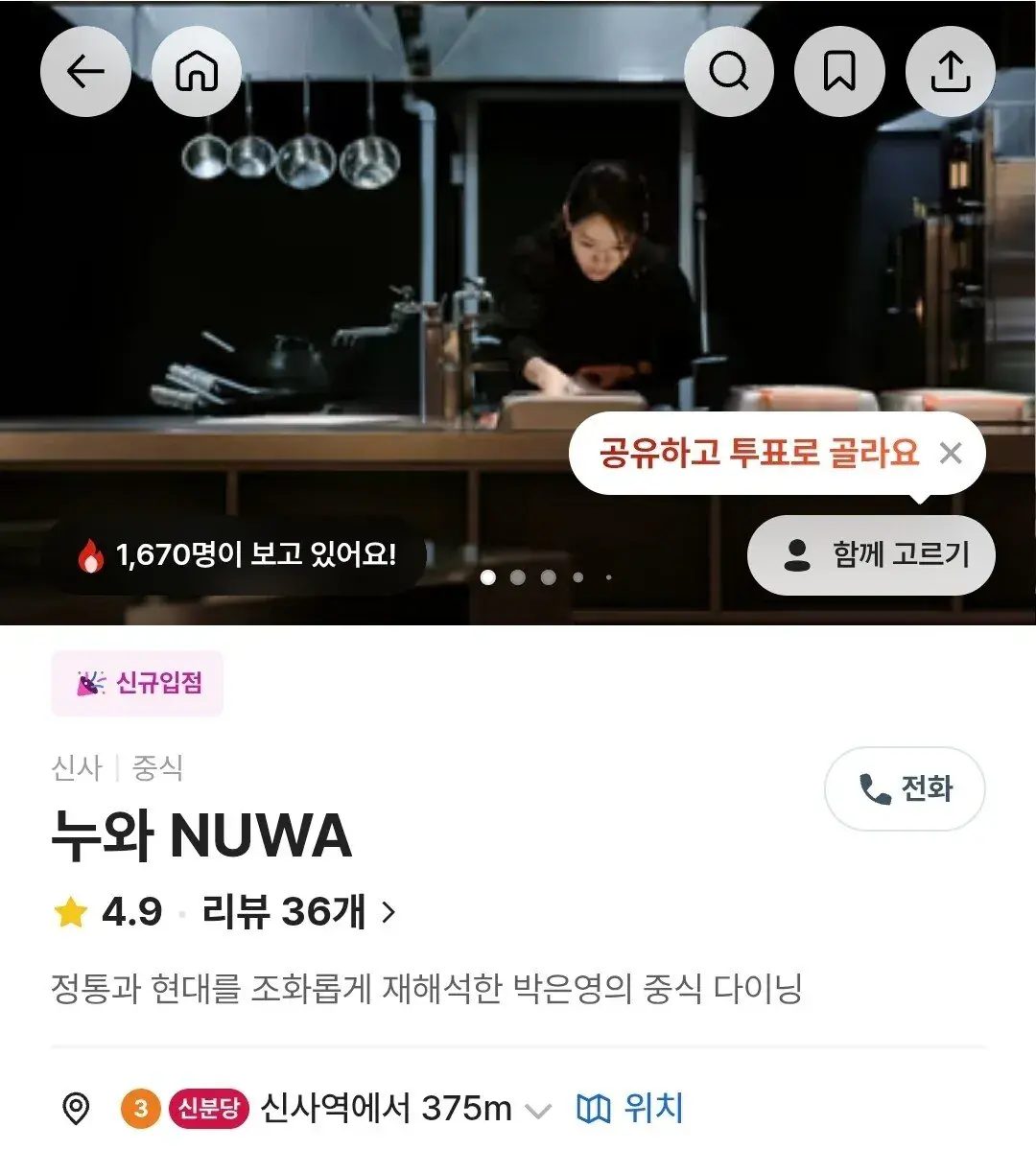Share this restaurant page

[x=951, y=72]
